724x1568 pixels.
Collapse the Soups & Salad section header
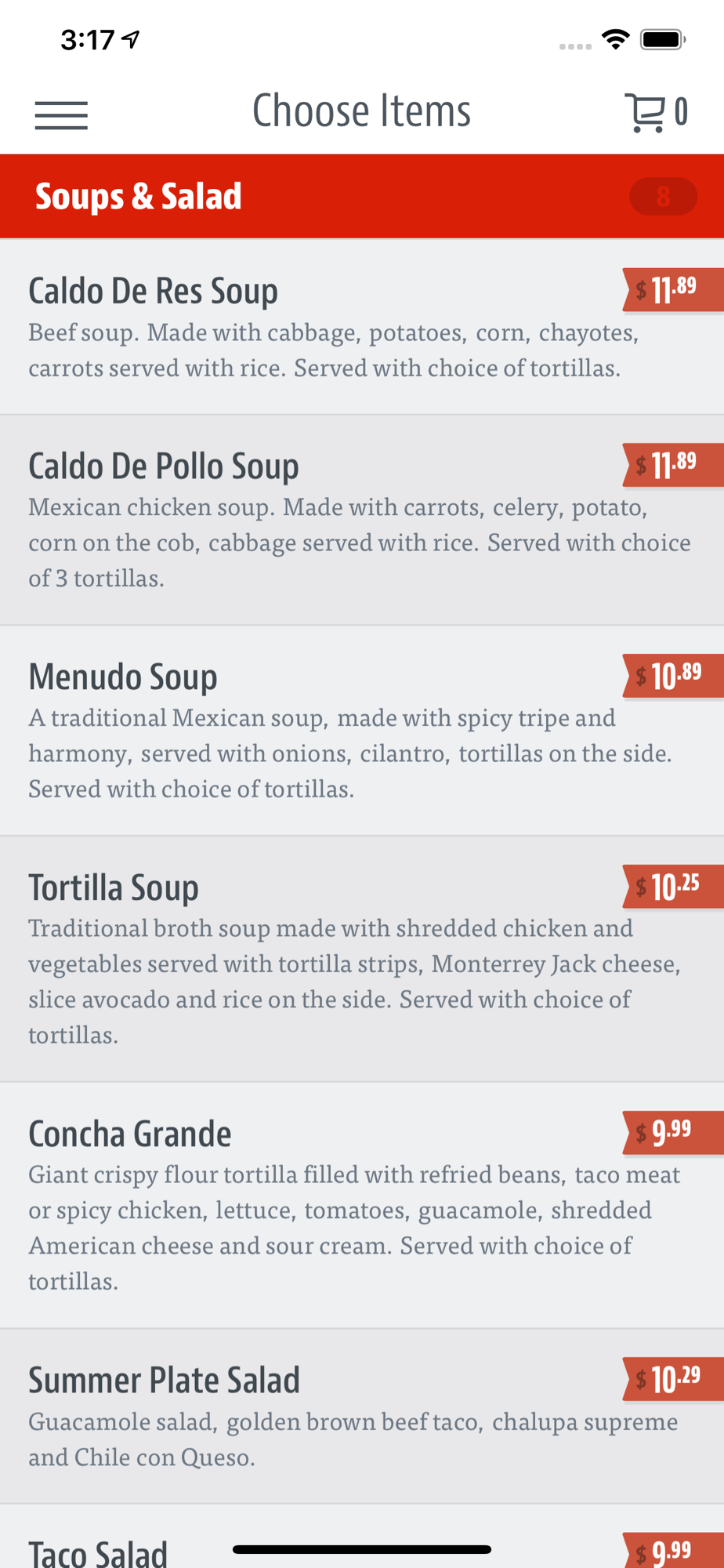coord(362,196)
